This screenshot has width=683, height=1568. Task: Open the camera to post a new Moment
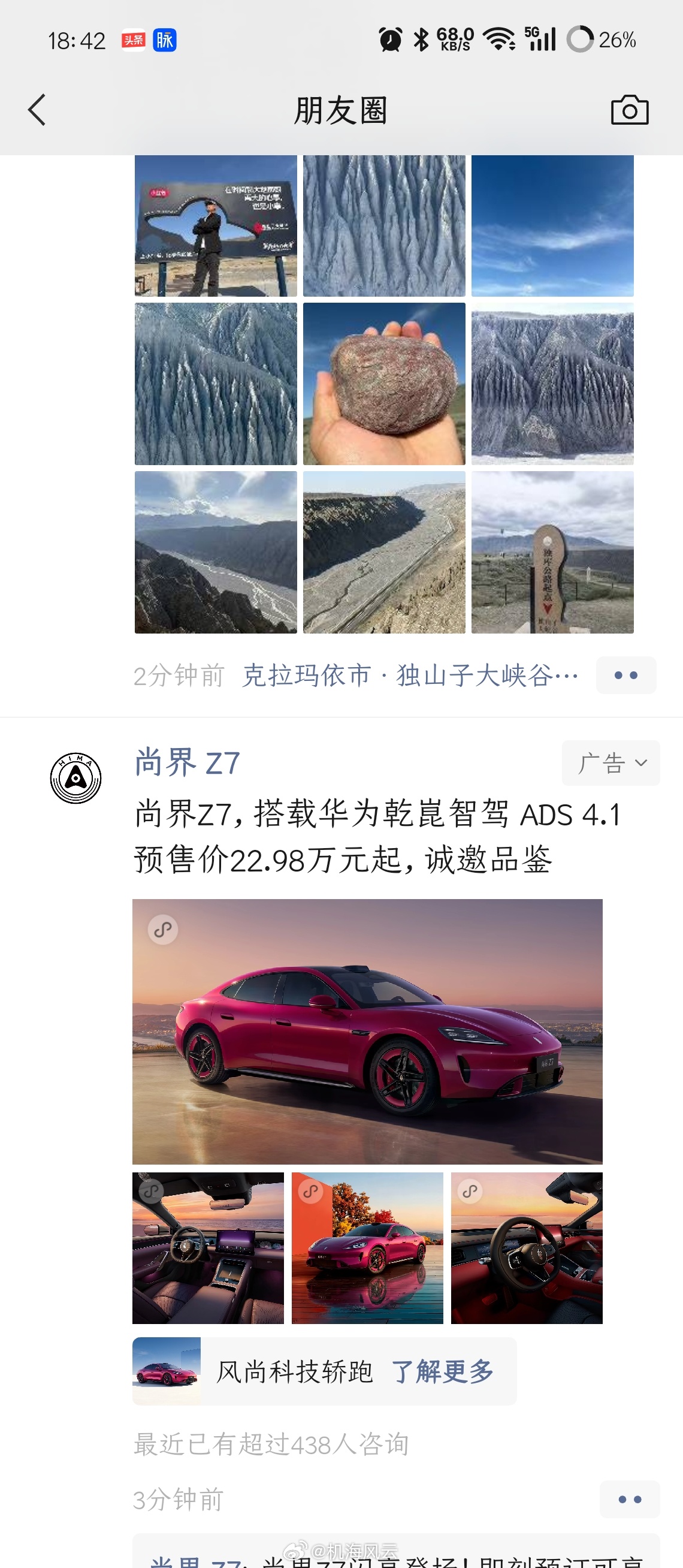coord(630,110)
